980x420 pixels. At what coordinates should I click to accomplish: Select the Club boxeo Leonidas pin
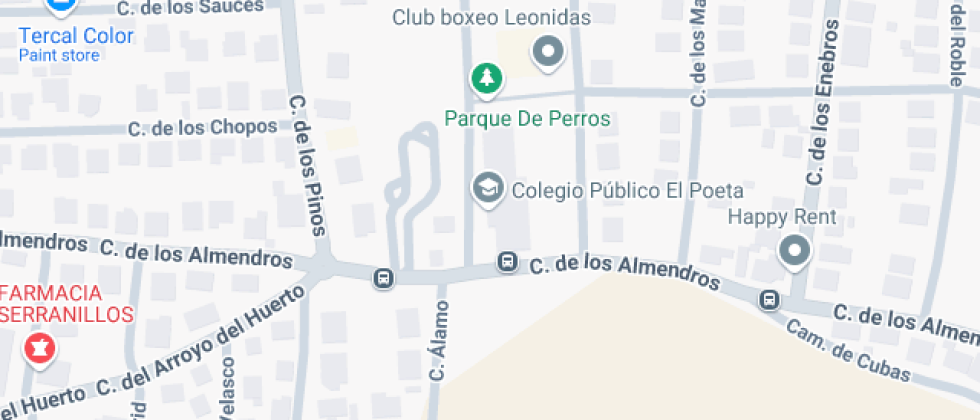point(548,51)
